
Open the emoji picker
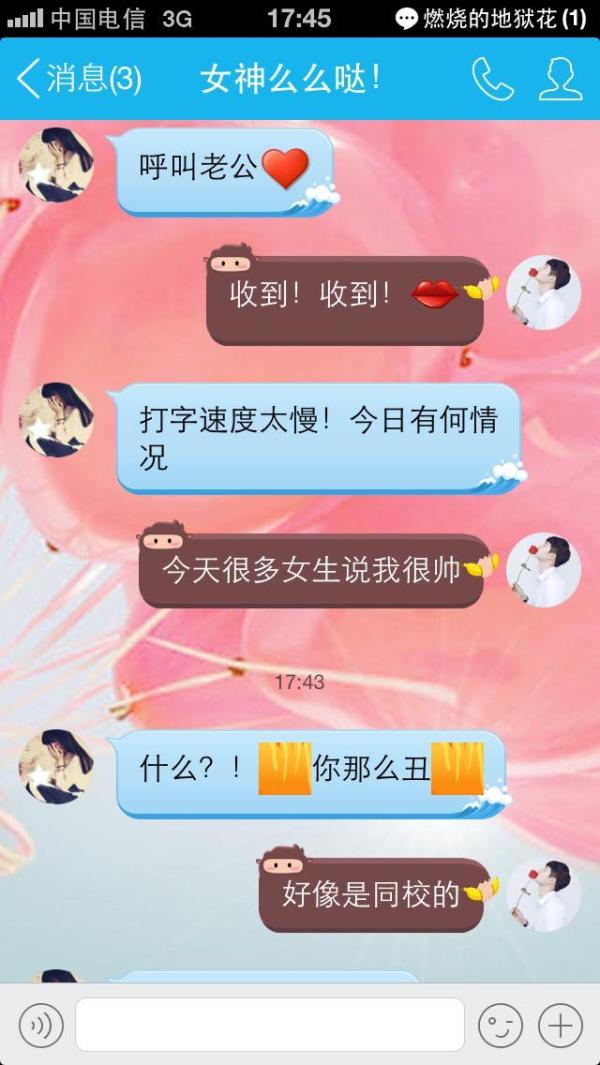pos(501,1024)
